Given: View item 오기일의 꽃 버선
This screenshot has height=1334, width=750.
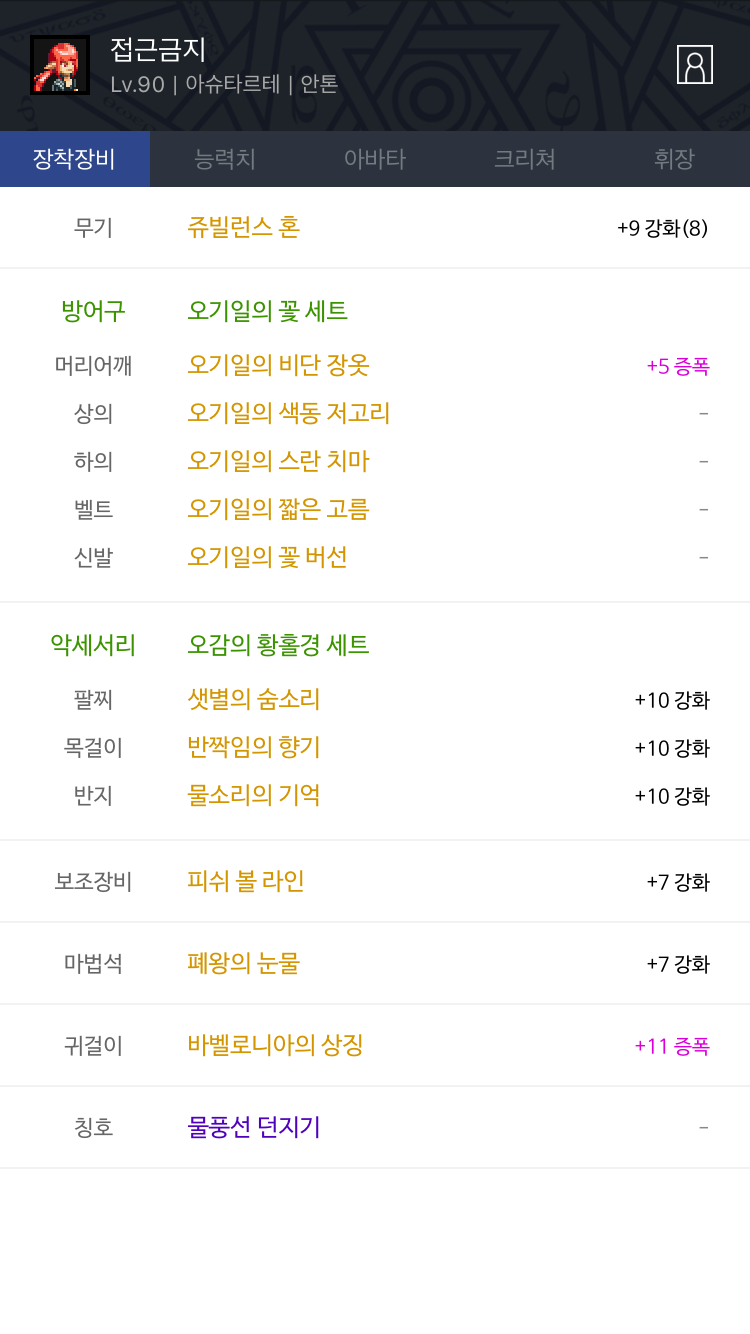Looking at the screenshot, I should 268,557.
